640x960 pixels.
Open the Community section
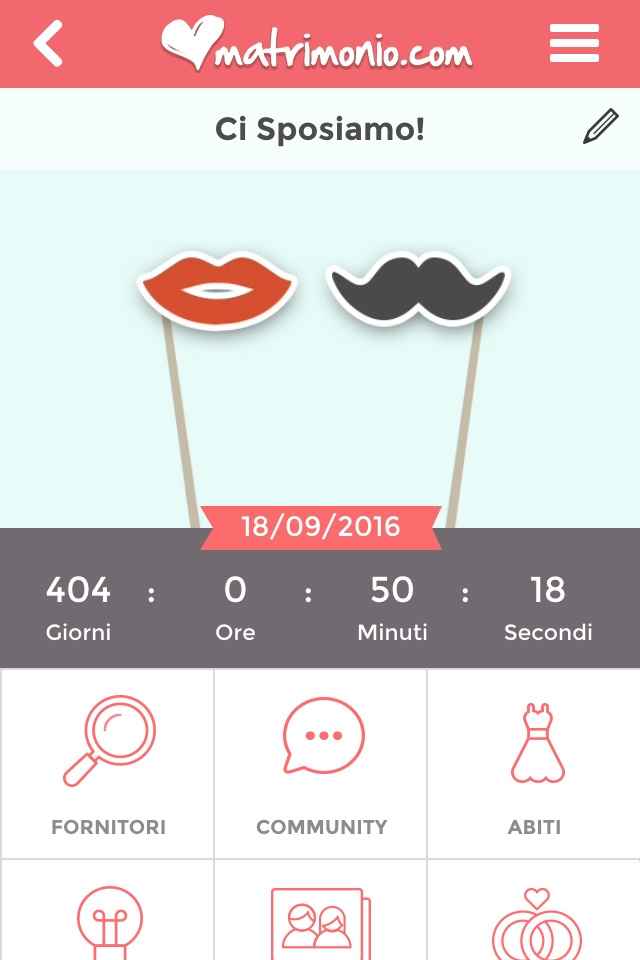pos(321,764)
